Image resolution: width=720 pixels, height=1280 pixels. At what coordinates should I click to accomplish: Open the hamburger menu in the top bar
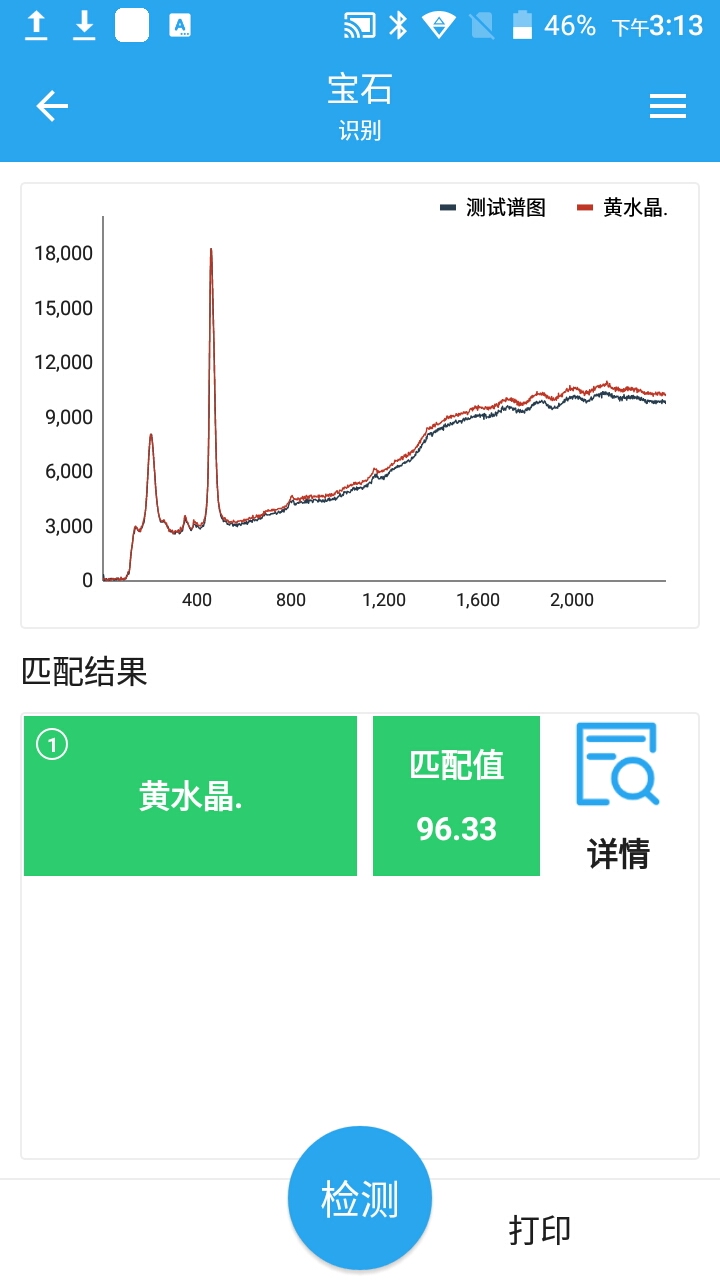(x=668, y=105)
